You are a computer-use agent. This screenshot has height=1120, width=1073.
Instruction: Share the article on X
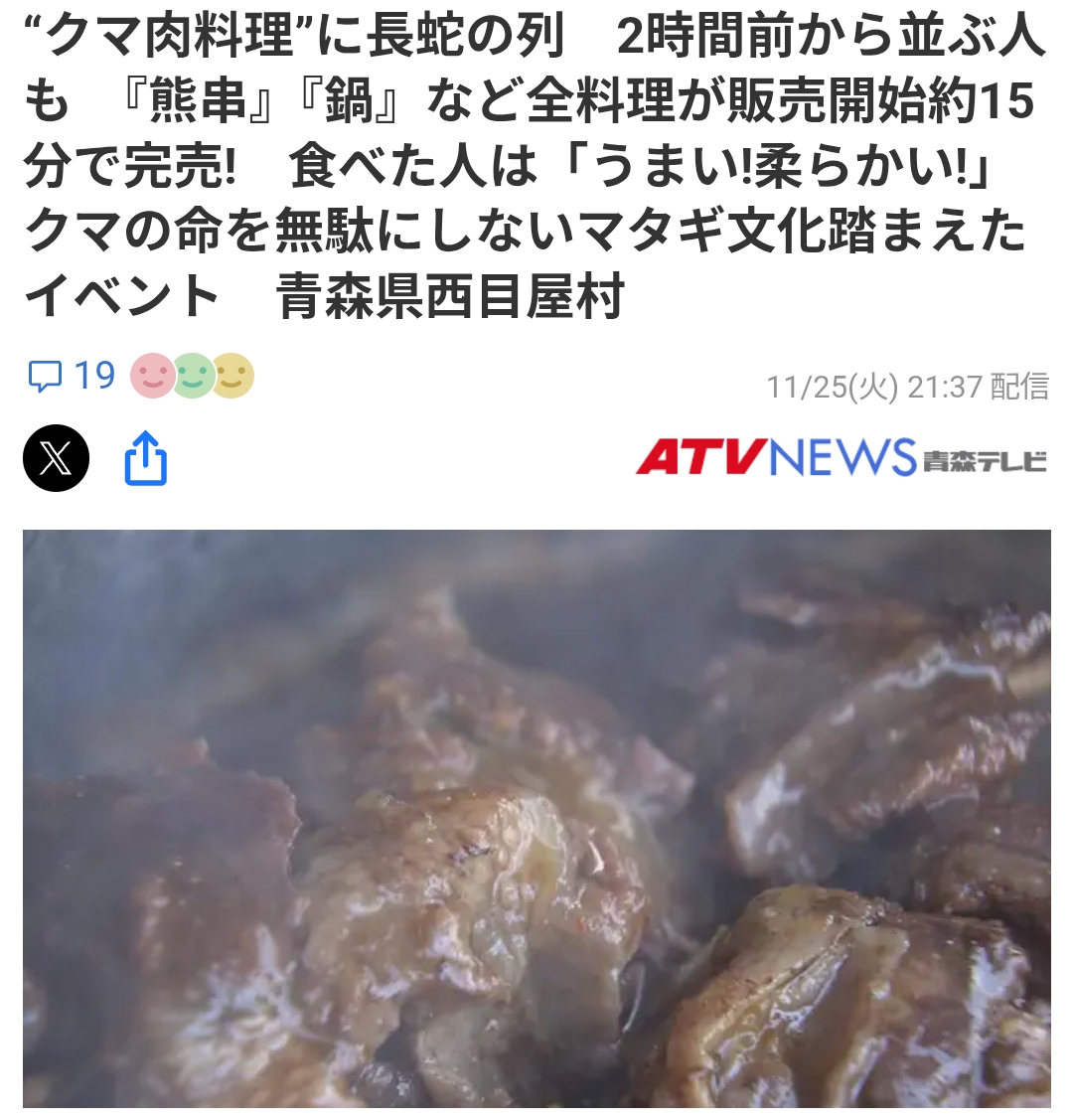[x=57, y=458]
